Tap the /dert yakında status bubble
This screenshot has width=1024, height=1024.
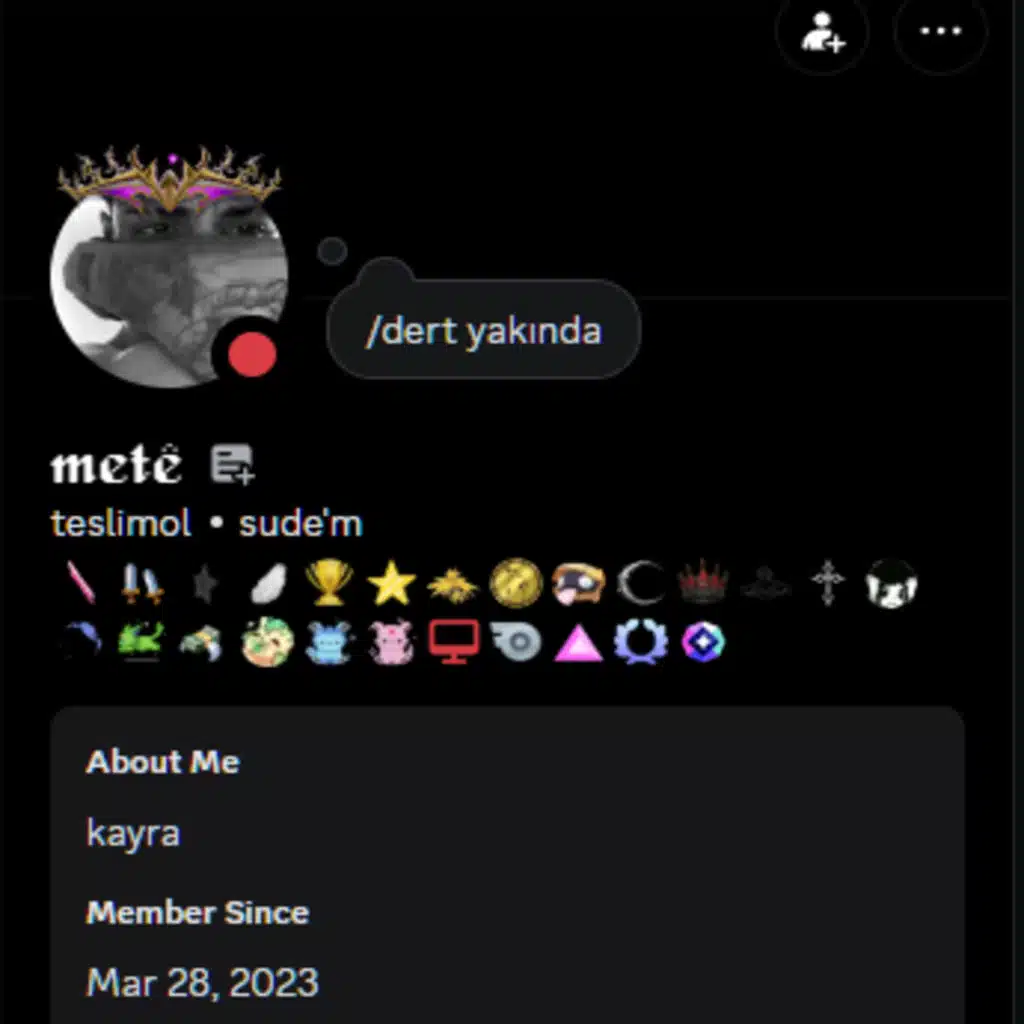pyautogui.click(x=483, y=330)
